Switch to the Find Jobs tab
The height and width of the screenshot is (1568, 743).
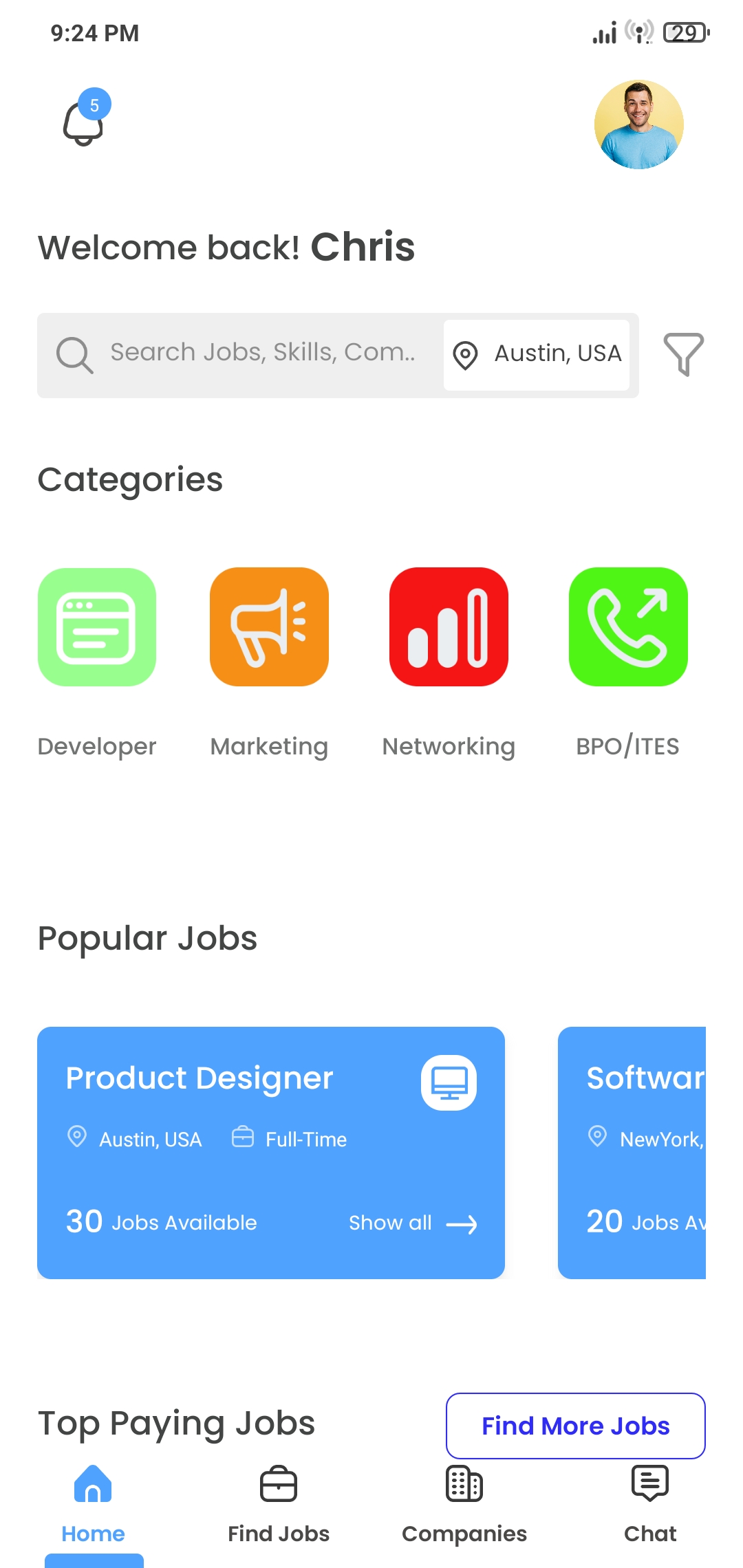279,1503
